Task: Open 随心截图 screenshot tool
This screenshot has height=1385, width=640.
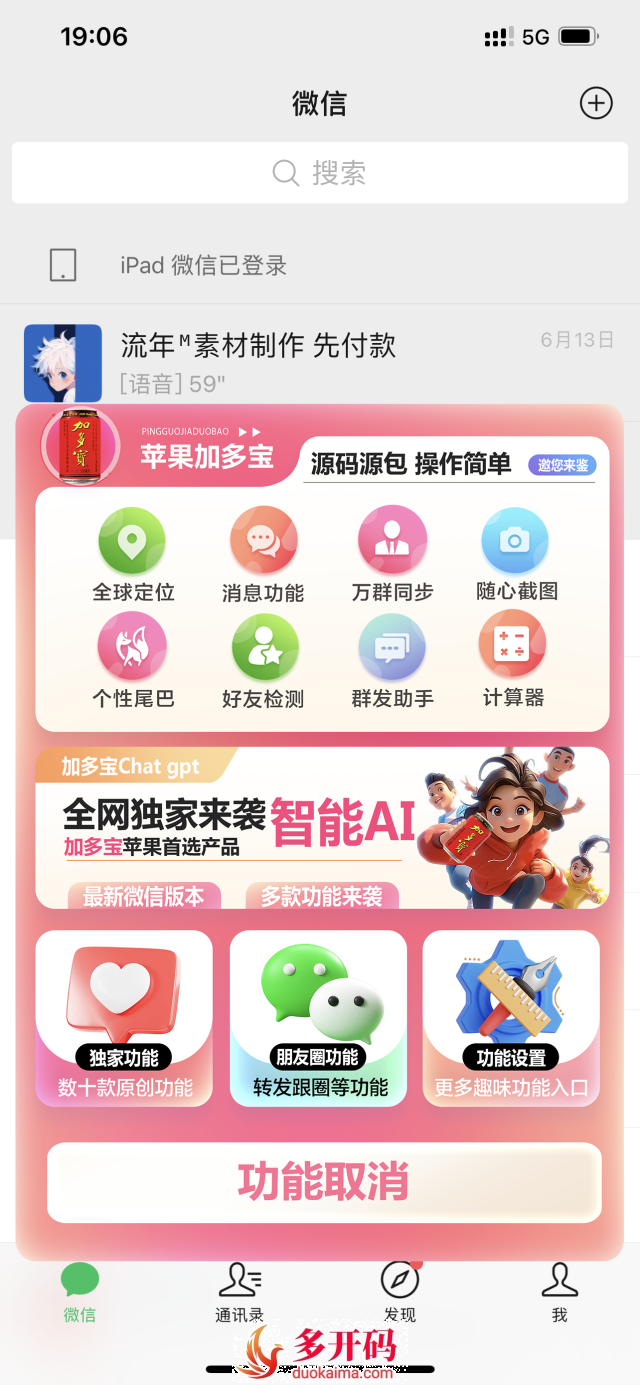Action: 516,554
